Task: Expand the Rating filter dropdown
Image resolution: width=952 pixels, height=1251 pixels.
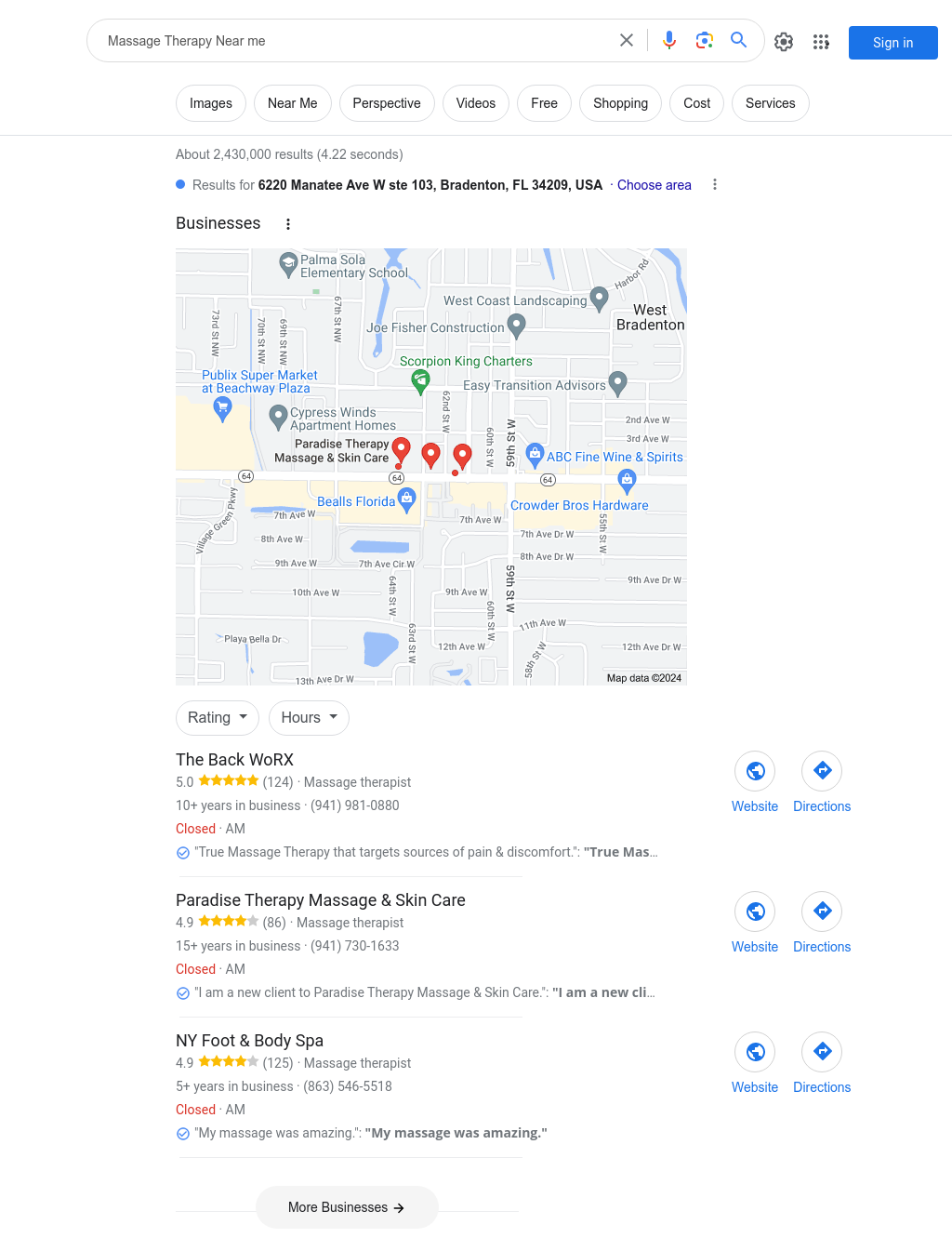Action: tap(218, 718)
